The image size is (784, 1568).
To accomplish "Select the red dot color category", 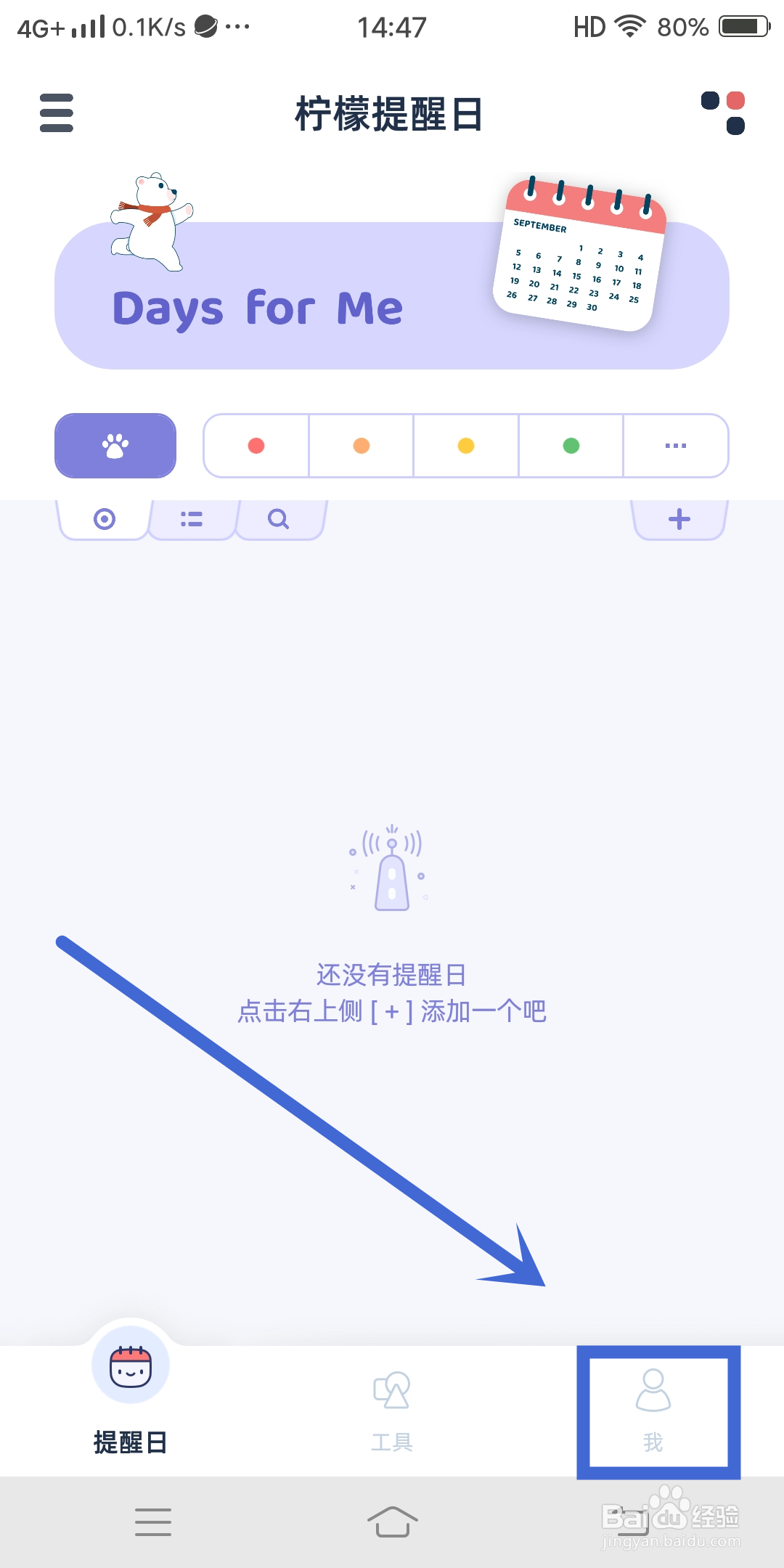I will click(256, 446).
